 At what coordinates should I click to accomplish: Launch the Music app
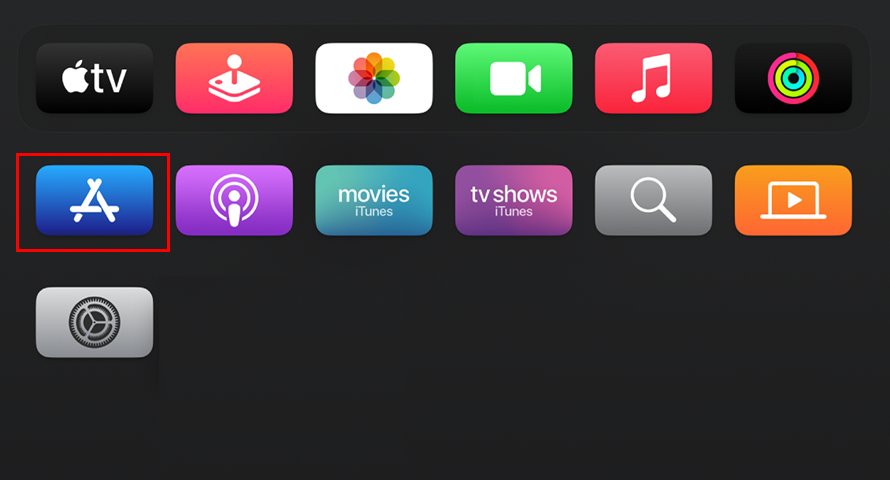click(653, 78)
